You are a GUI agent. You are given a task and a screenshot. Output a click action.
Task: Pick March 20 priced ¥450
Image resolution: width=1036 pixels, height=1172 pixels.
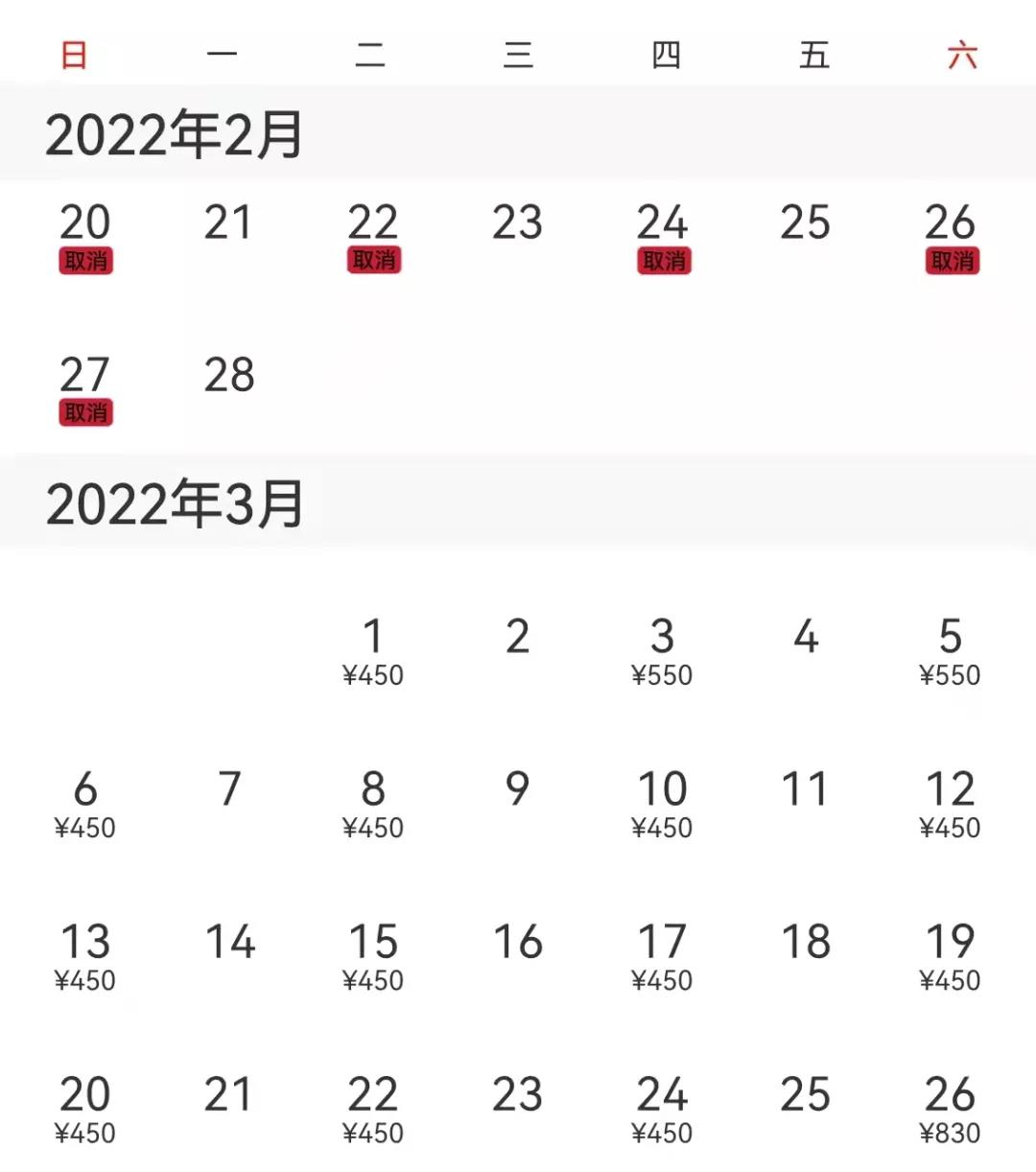click(84, 1110)
